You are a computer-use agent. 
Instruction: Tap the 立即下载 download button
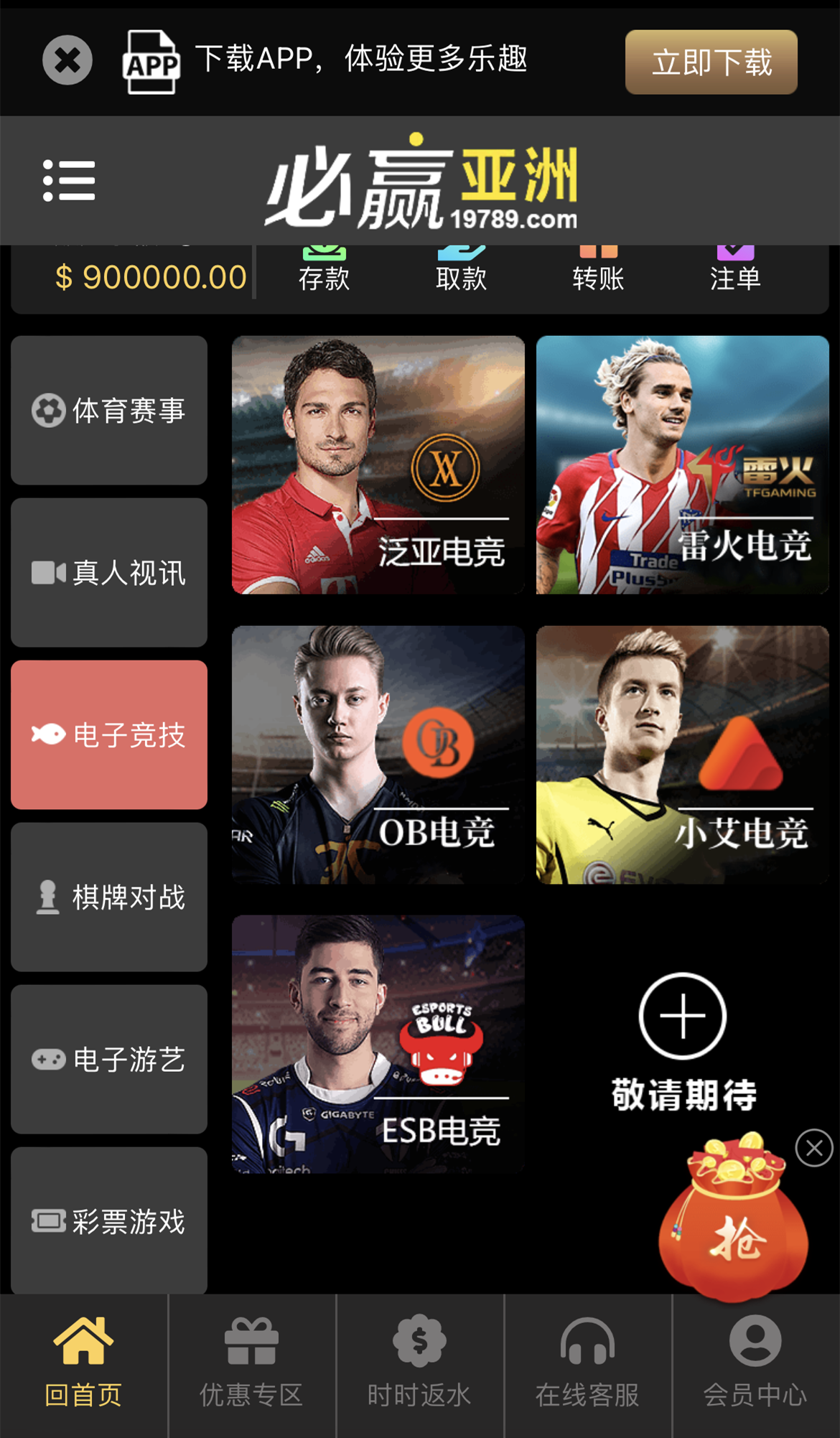(711, 62)
